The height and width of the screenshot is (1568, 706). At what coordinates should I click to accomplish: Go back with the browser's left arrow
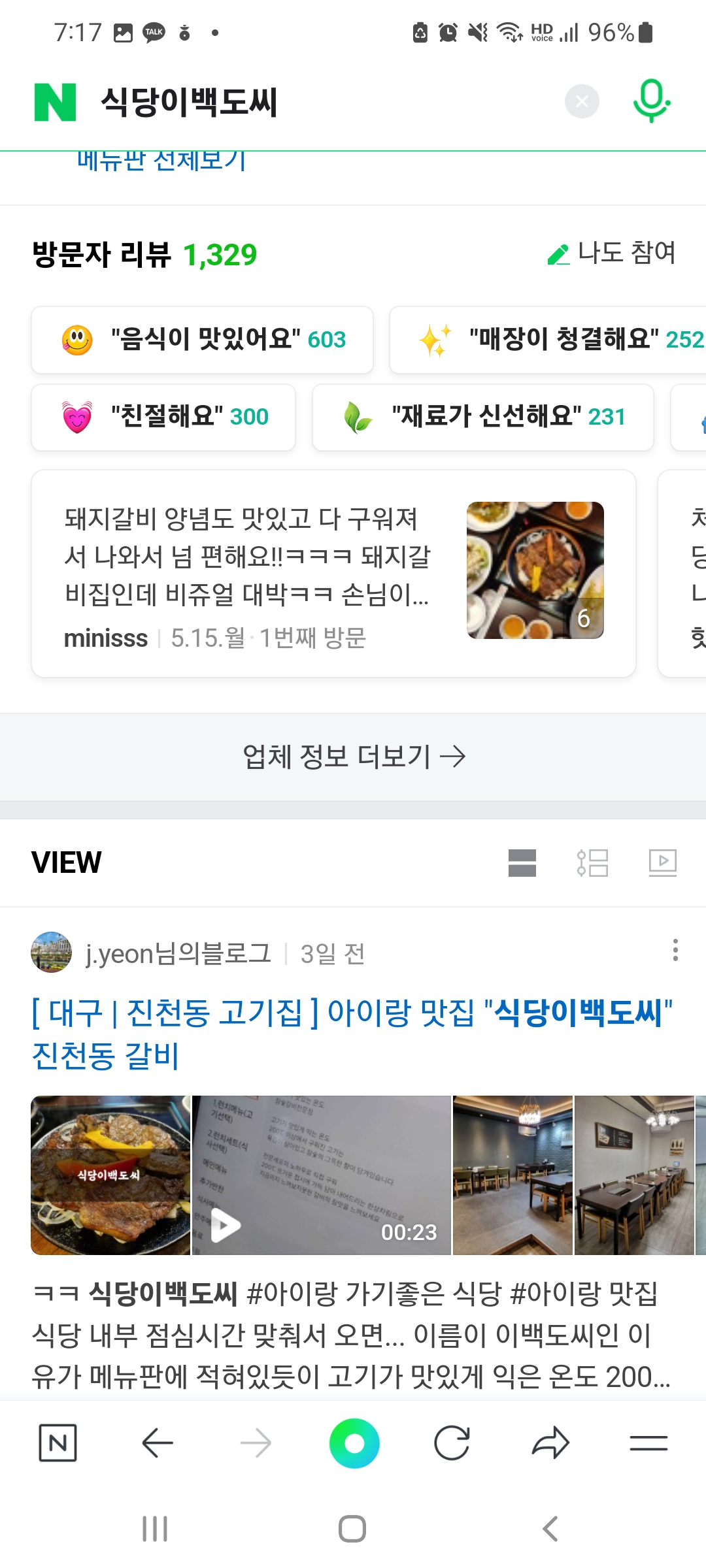point(157,1443)
